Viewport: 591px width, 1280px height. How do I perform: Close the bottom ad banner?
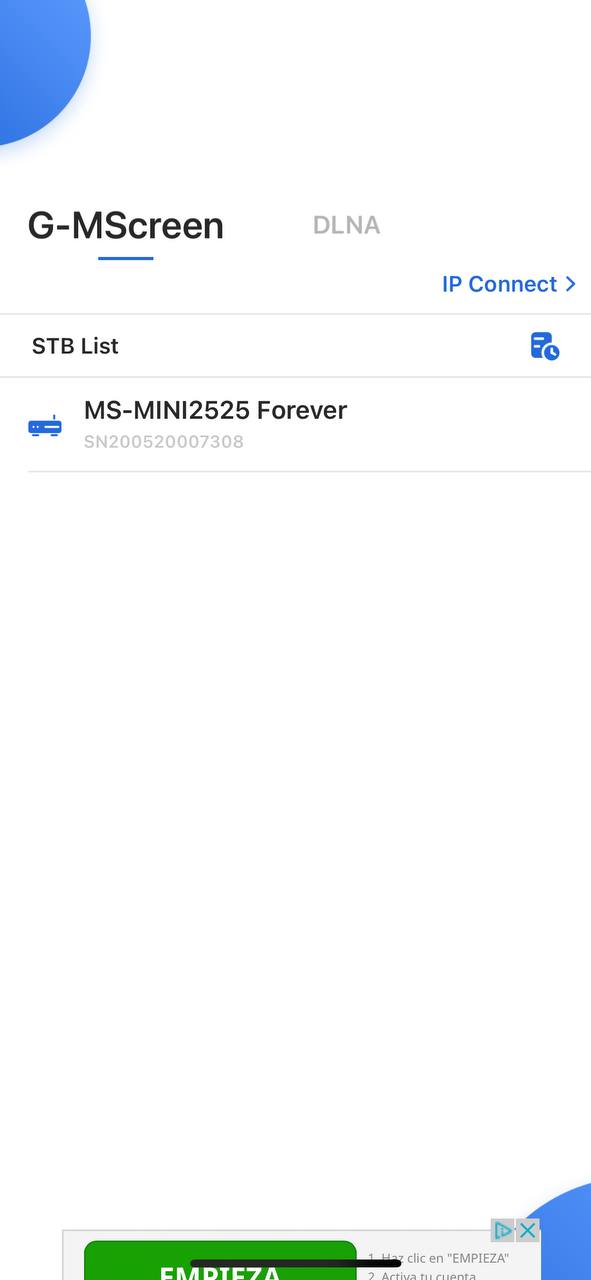click(x=528, y=1230)
